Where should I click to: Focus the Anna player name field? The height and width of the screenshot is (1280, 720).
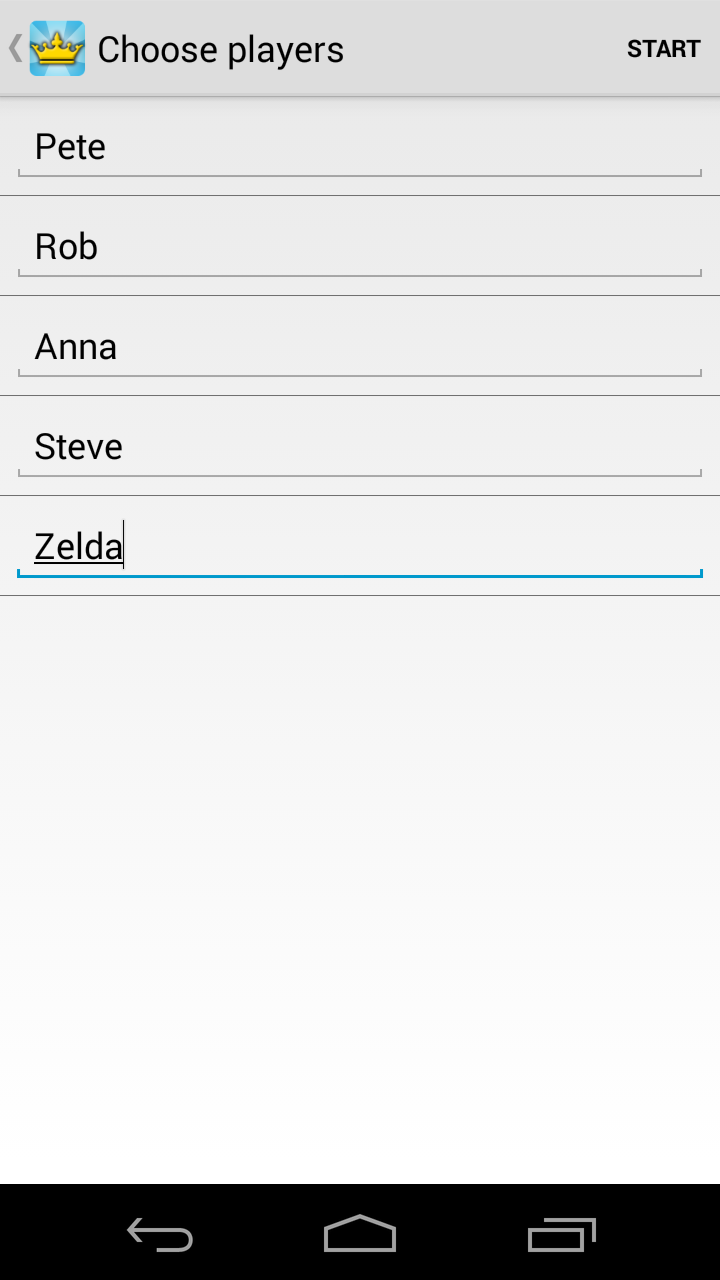coord(360,347)
